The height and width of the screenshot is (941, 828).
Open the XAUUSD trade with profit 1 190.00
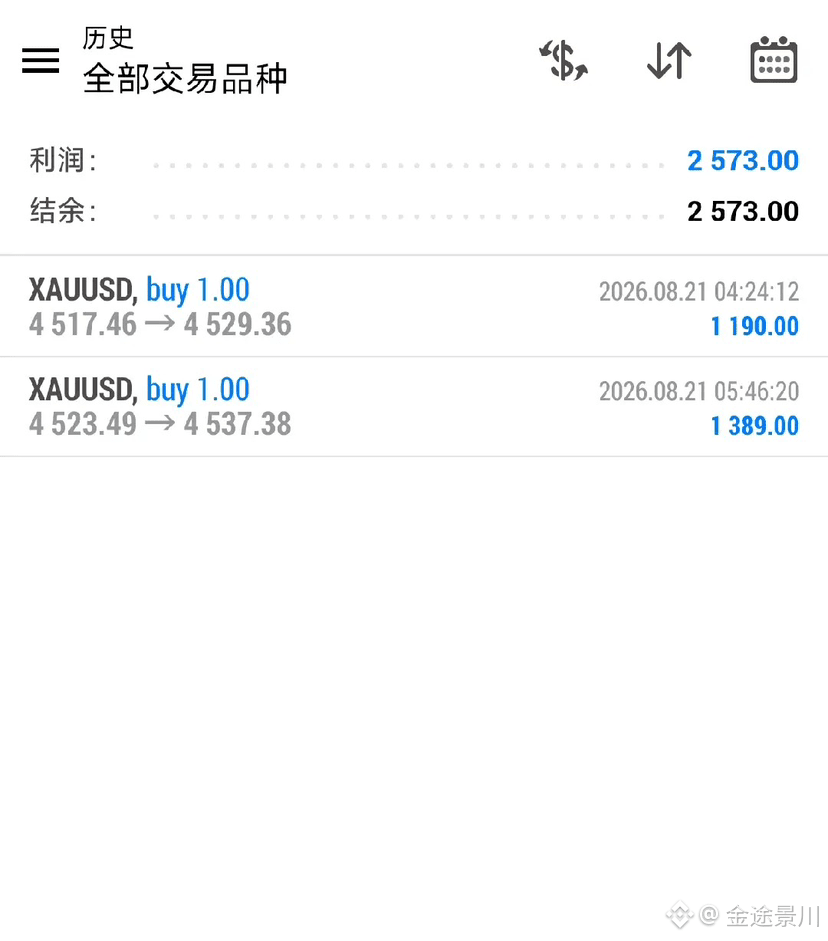coord(414,307)
